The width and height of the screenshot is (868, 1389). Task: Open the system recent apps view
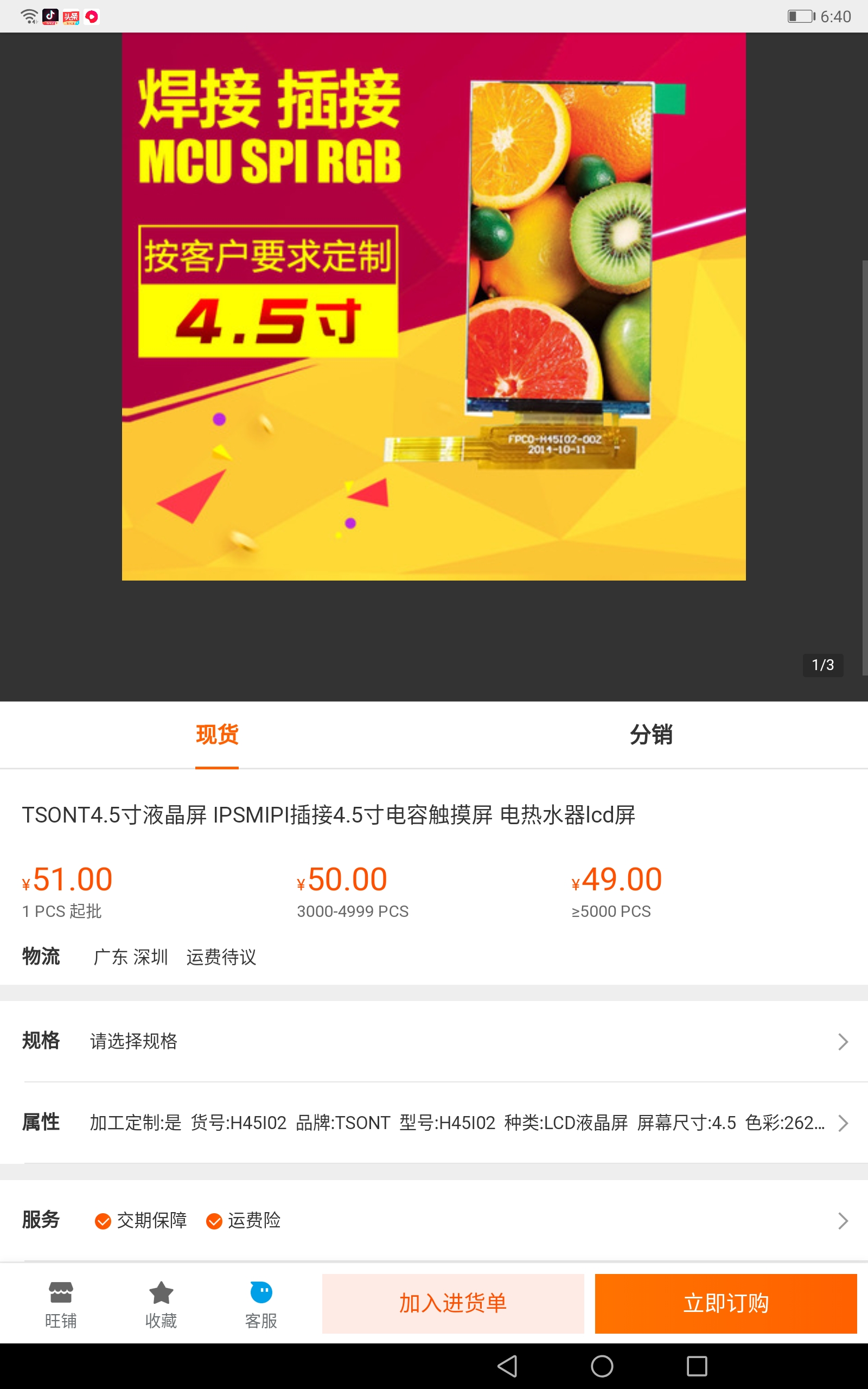(x=697, y=1366)
